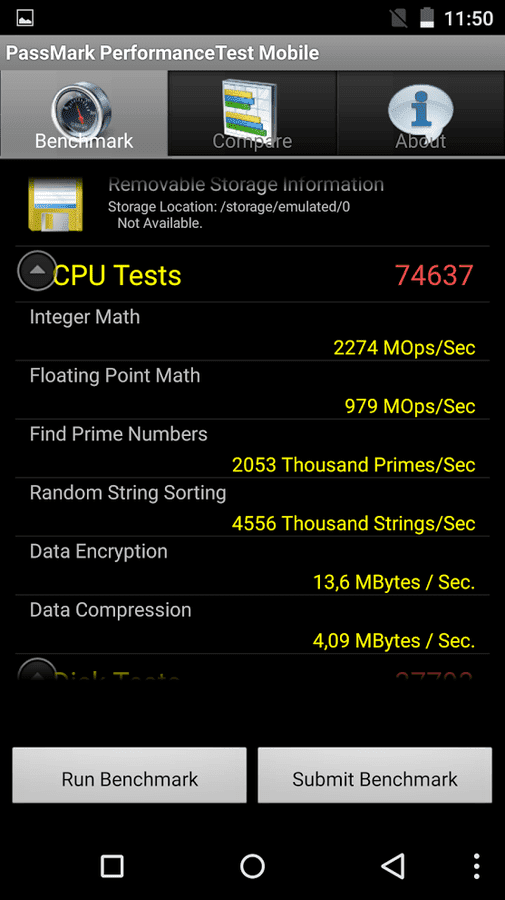Open the About tab
The width and height of the screenshot is (505, 900).
coord(421,113)
